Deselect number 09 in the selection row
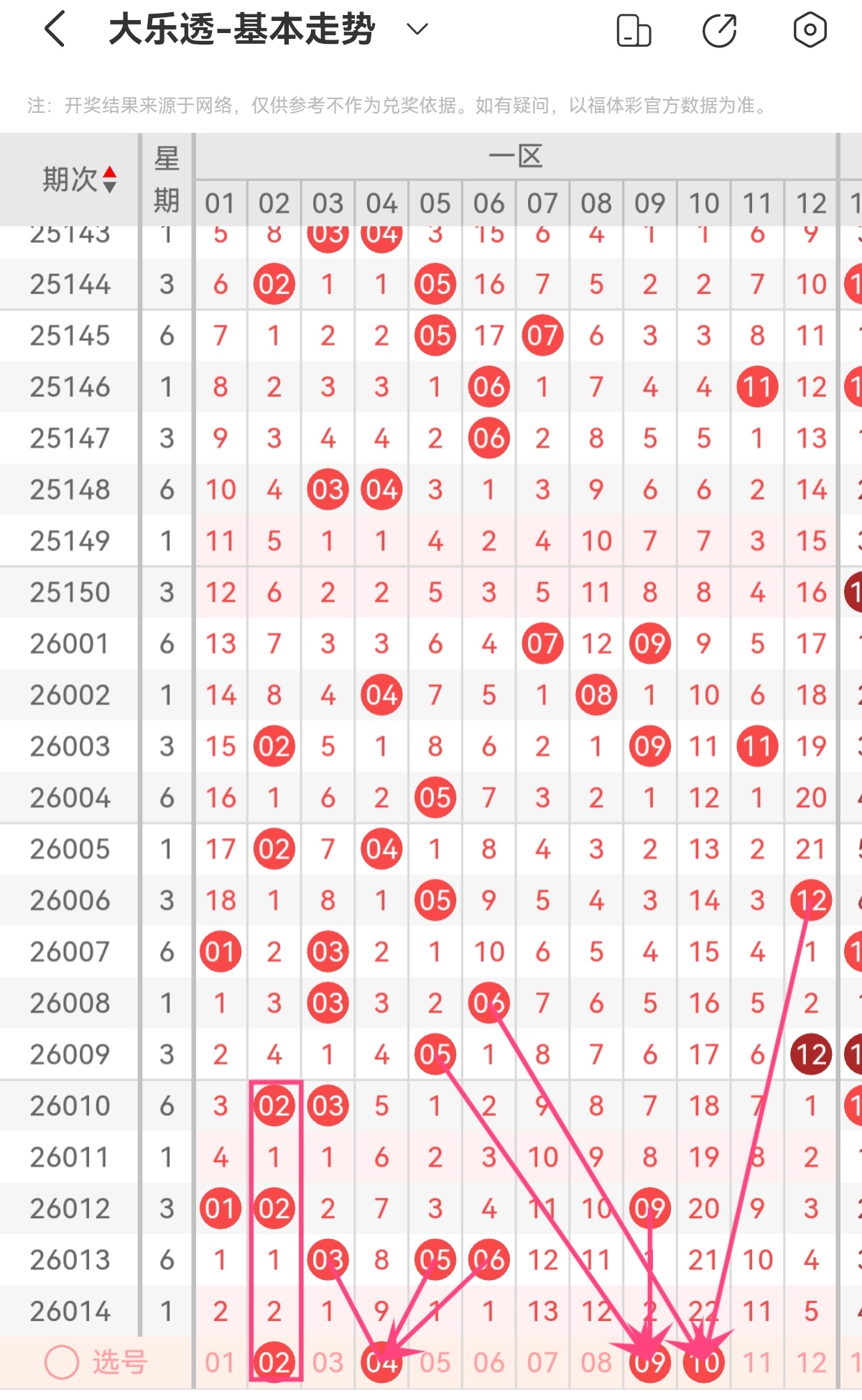The height and width of the screenshot is (1400, 862). tap(650, 1362)
